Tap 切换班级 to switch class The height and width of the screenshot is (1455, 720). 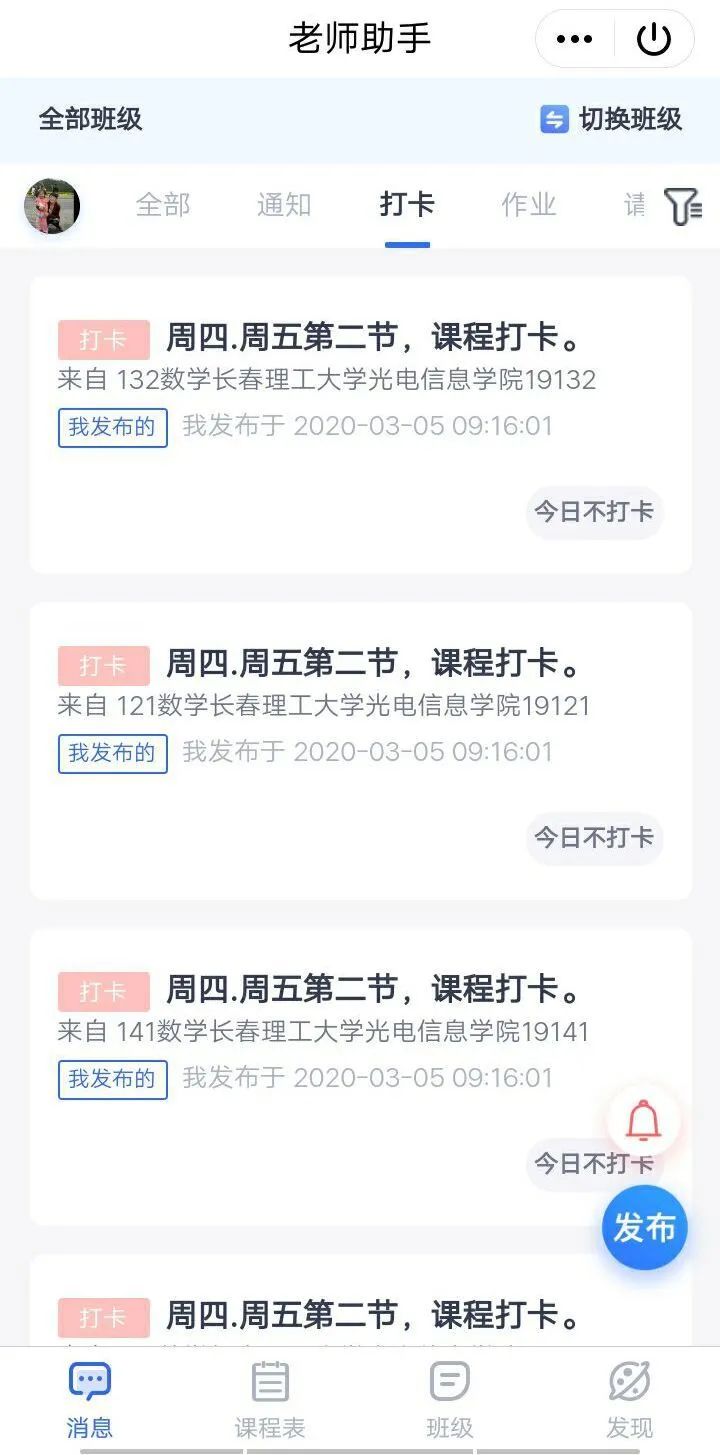tap(611, 119)
